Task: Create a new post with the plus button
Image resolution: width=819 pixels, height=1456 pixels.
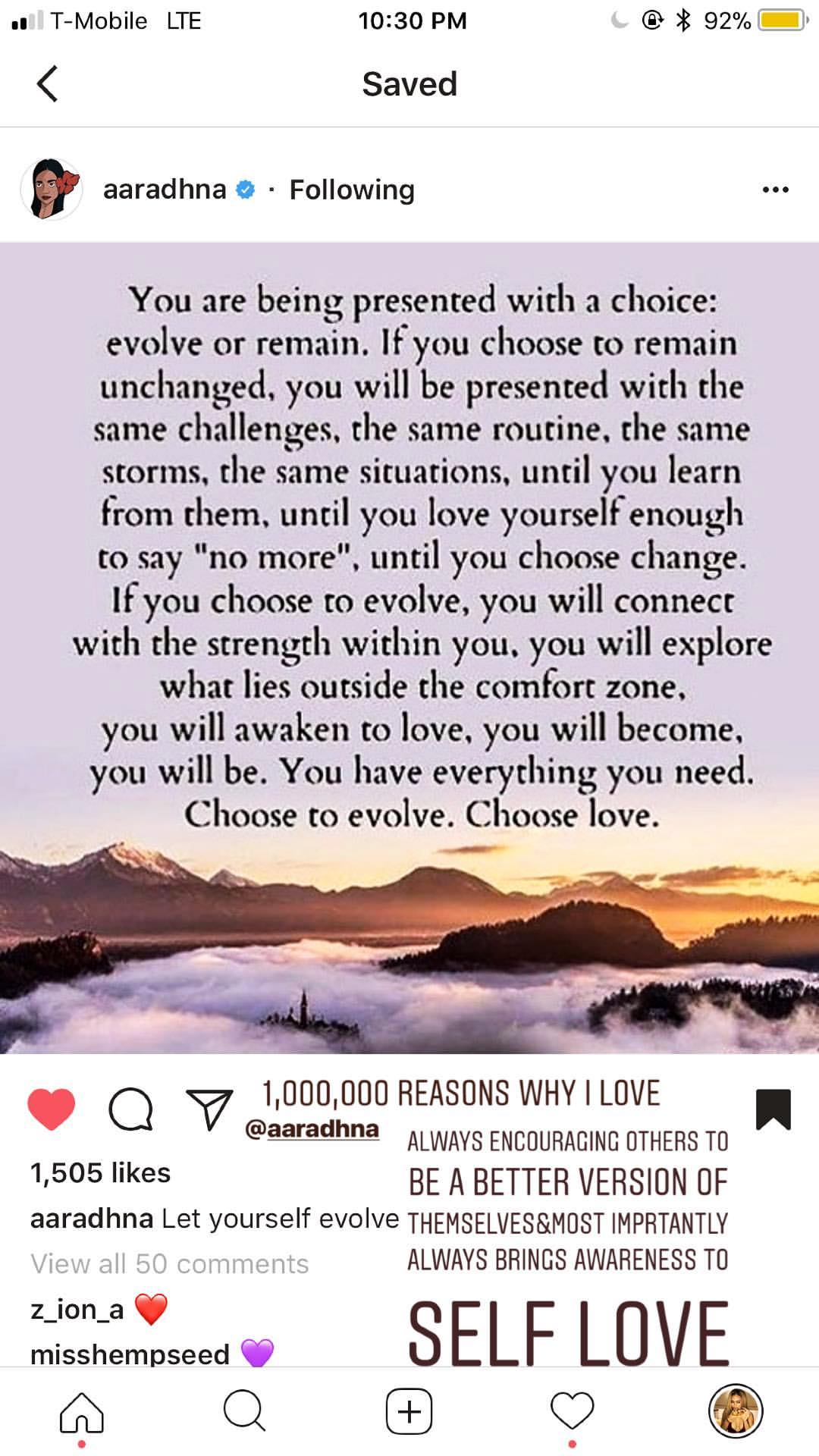Action: 409,1412
